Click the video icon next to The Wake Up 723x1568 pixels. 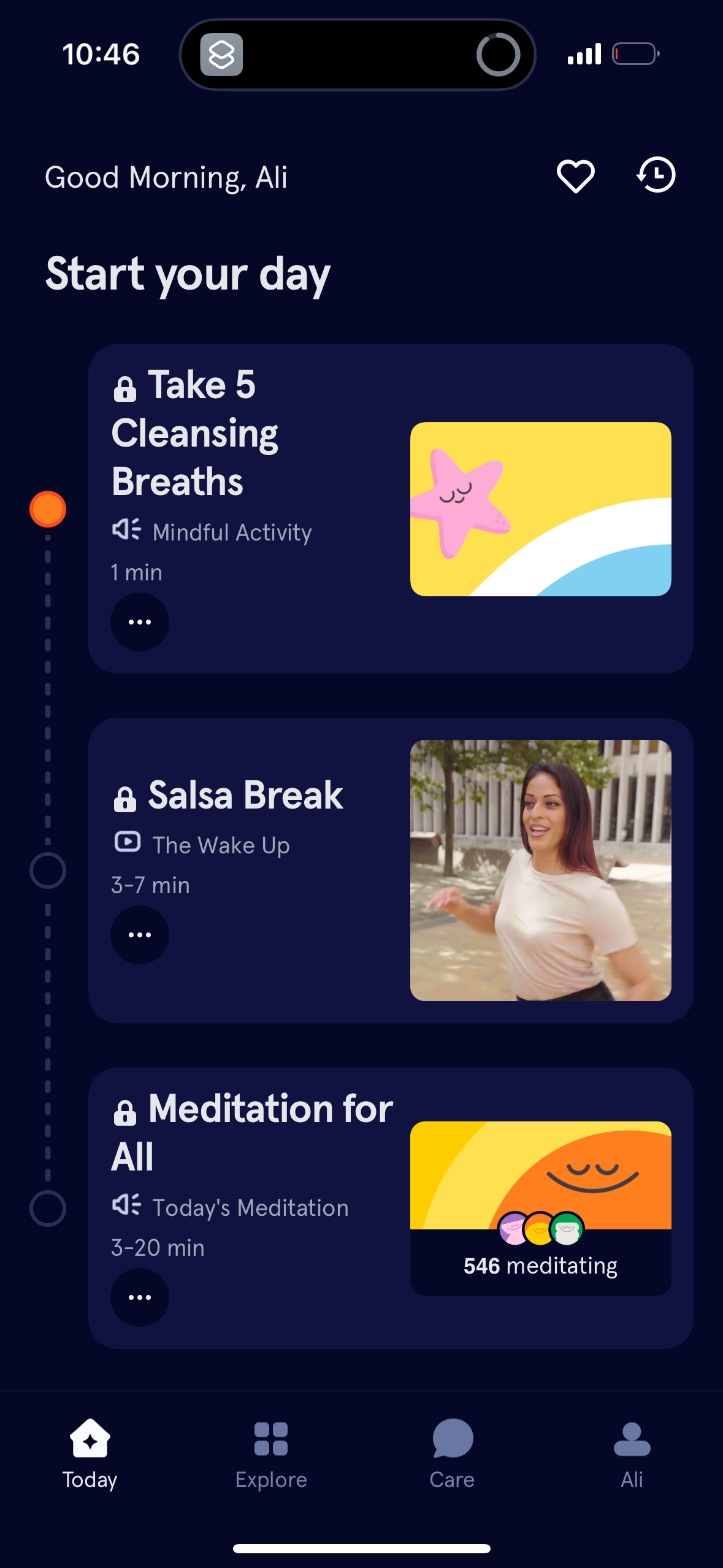(x=126, y=843)
